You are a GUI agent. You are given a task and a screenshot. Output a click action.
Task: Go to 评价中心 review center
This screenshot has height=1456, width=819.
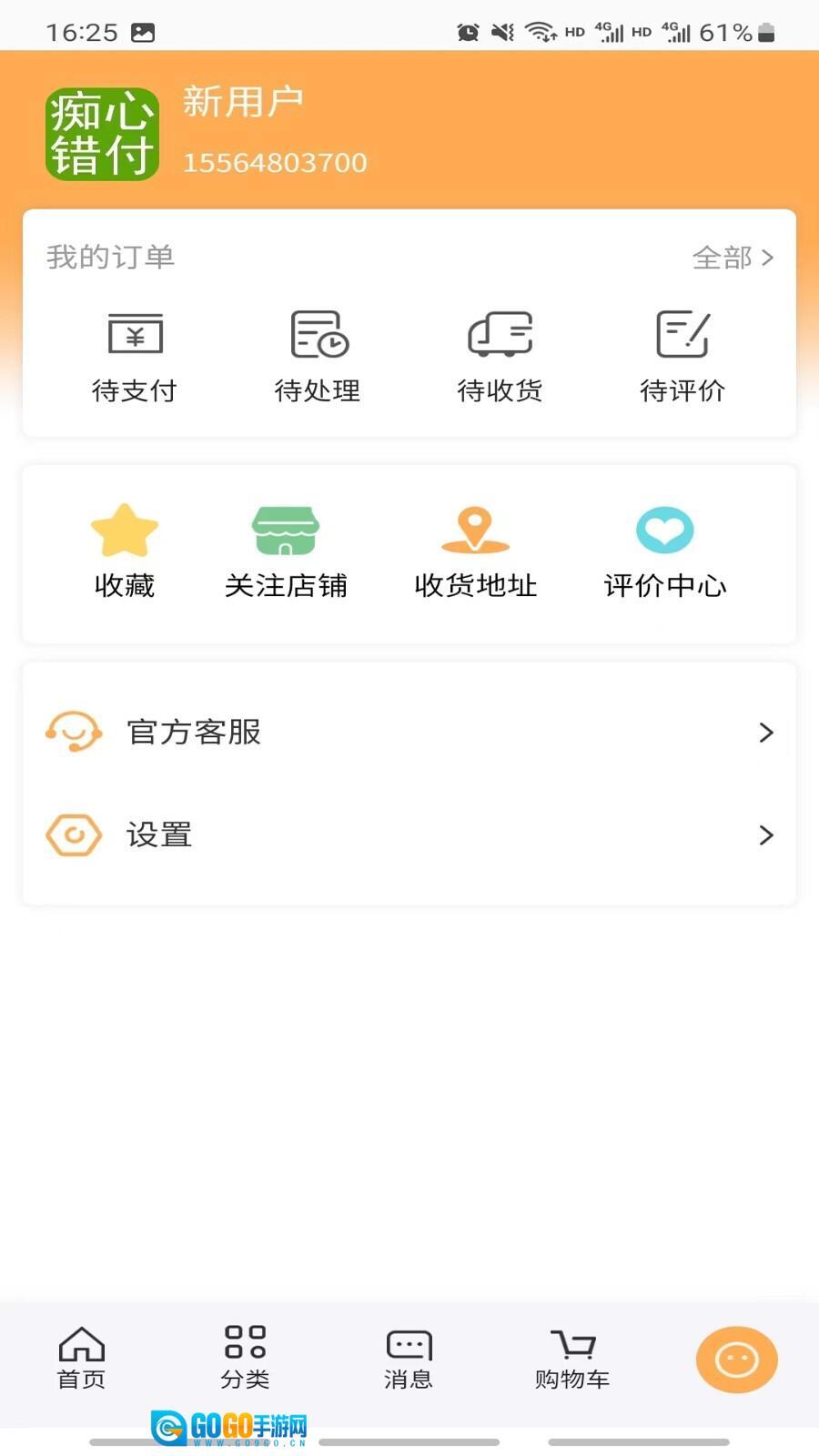[x=664, y=552]
